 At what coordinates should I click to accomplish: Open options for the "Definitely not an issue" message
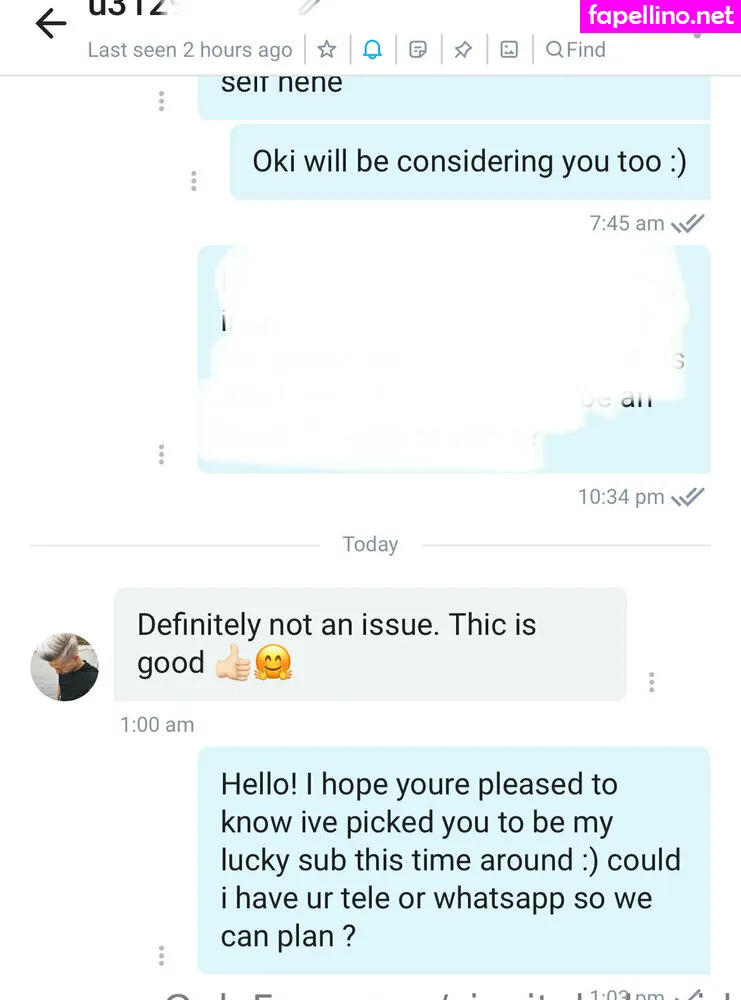click(x=651, y=682)
